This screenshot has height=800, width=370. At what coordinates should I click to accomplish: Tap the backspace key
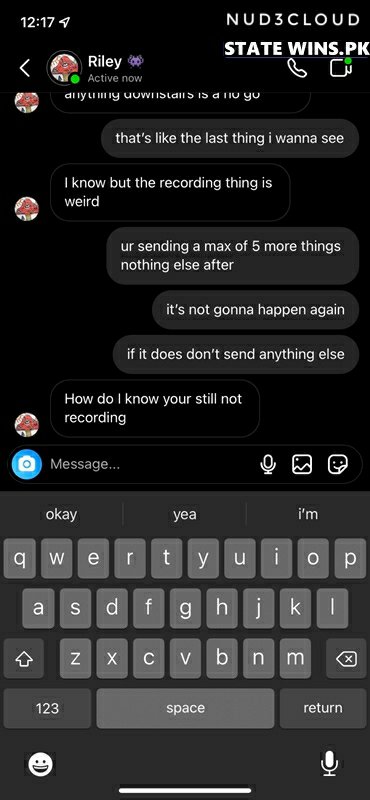[347, 659]
